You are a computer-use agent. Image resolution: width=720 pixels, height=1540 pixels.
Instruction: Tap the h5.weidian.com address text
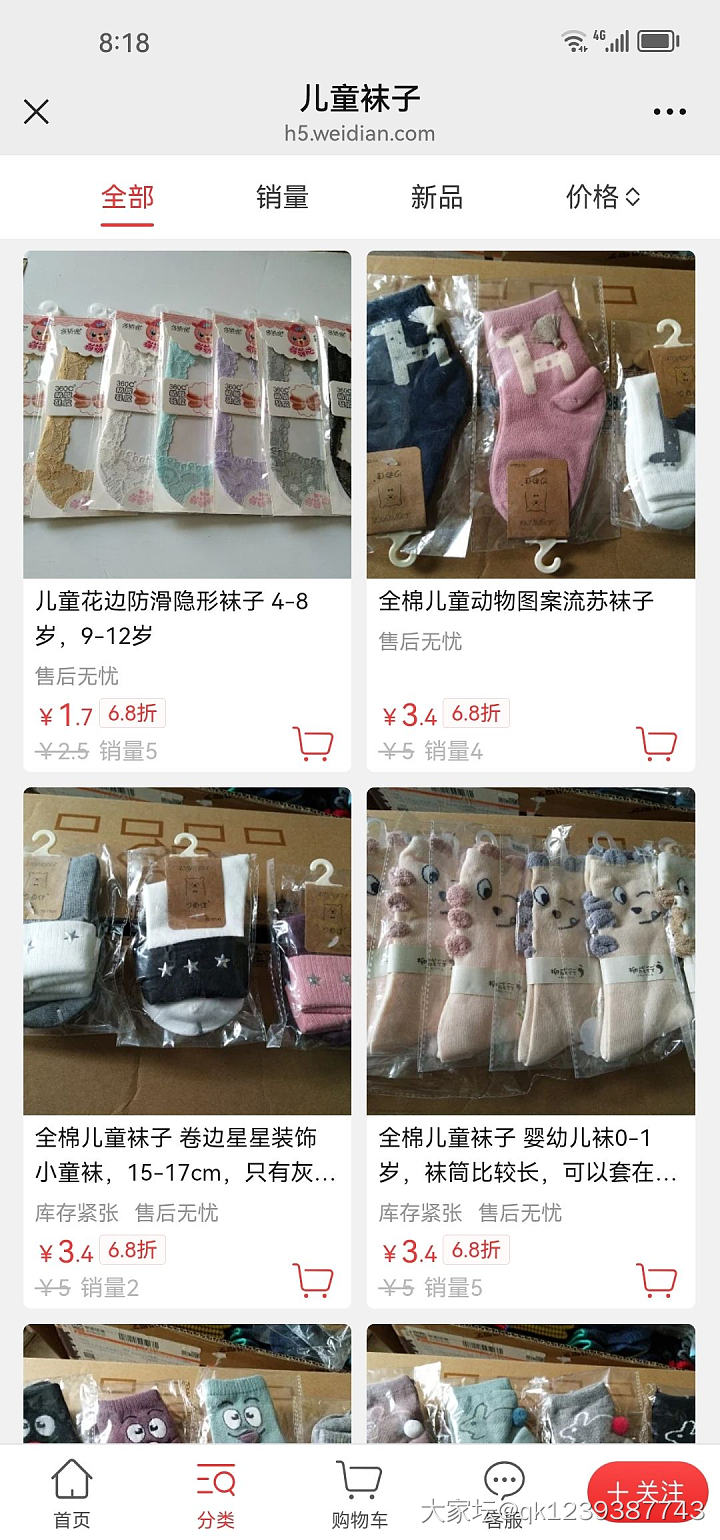(360, 133)
